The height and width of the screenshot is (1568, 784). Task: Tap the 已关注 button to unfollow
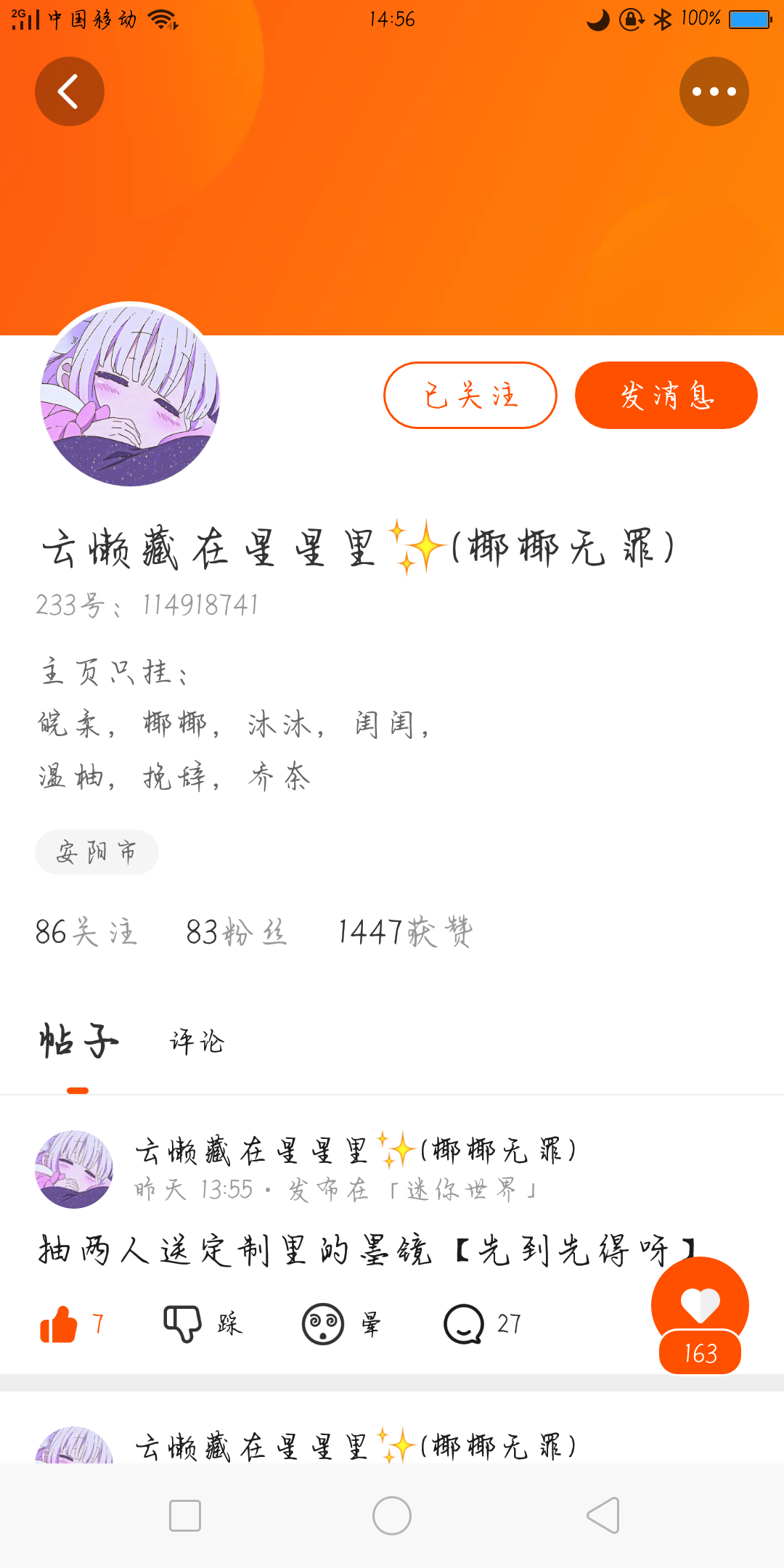[x=470, y=396]
